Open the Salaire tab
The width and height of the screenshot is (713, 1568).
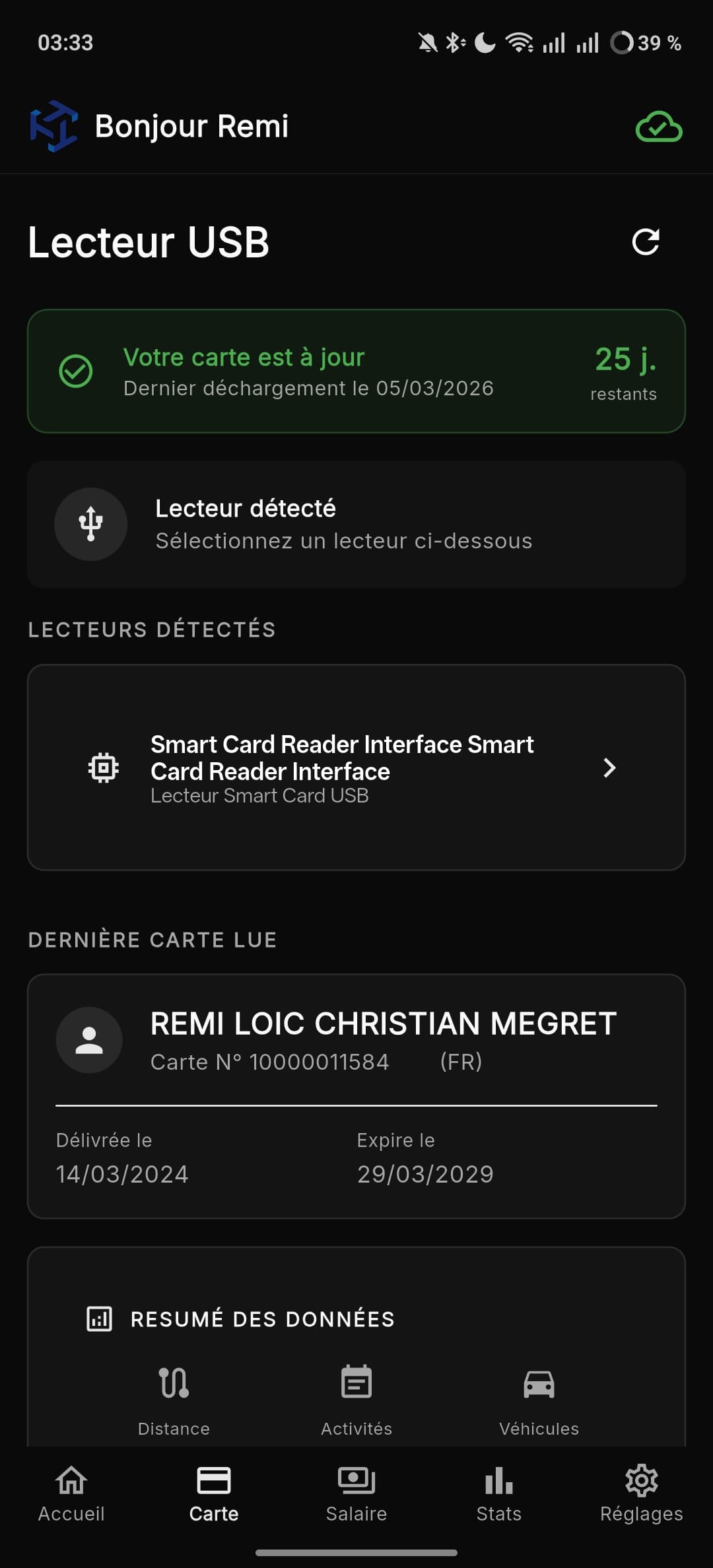tap(356, 1495)
